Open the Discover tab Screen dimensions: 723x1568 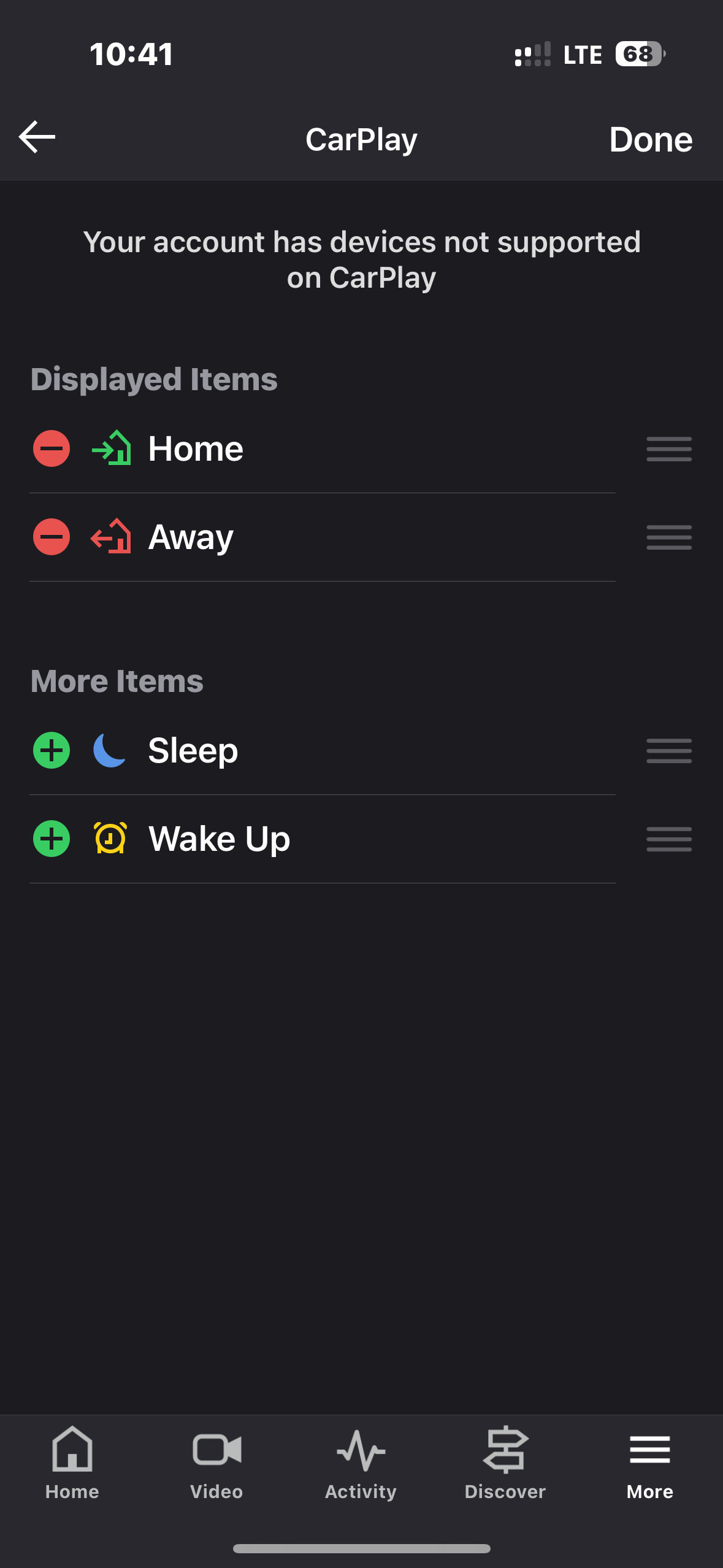pos(505,1463)
